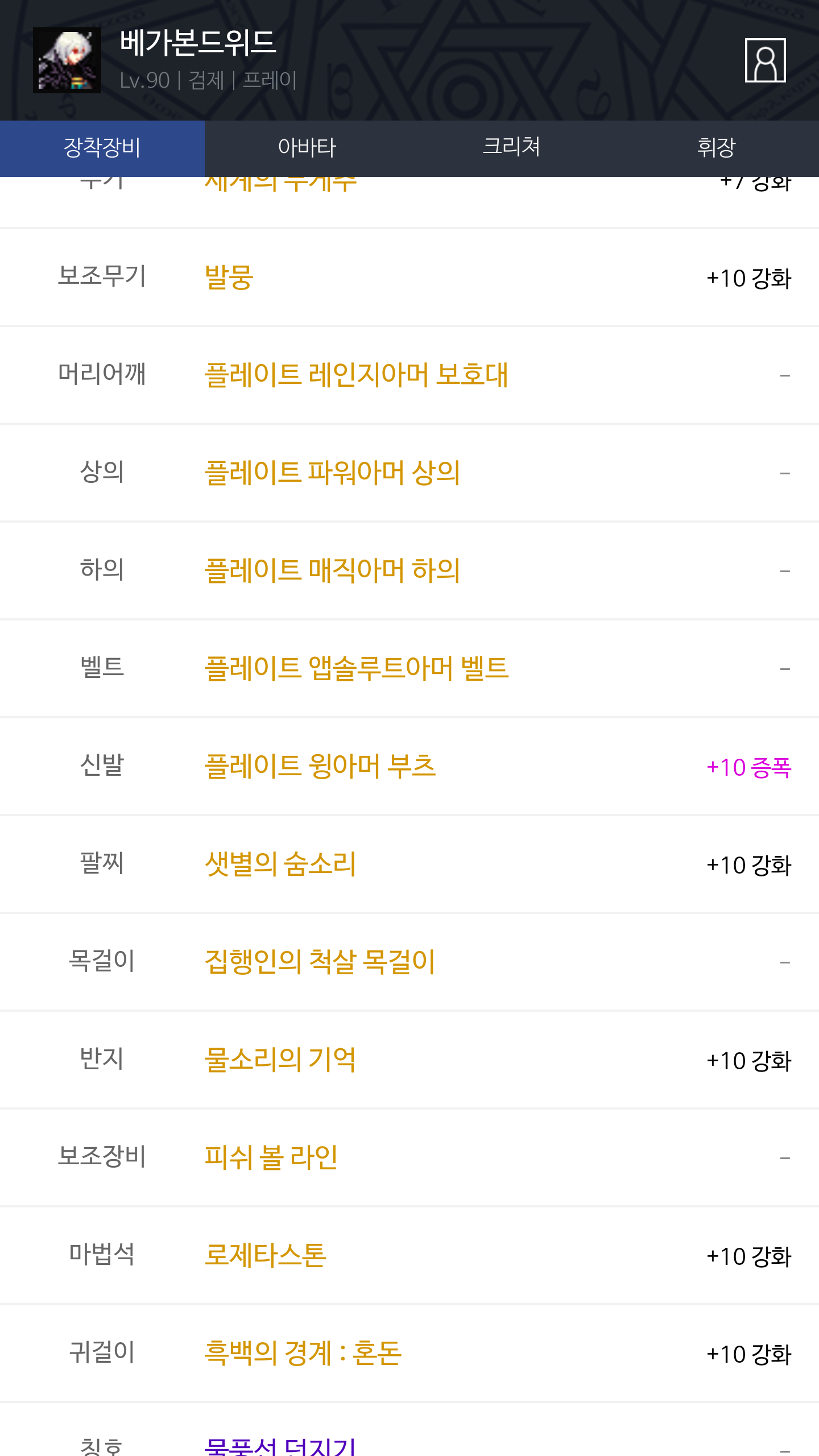Switch to the 크리쳐 tab
This screenshot has width=819, height=1456.
coord(512,148)
